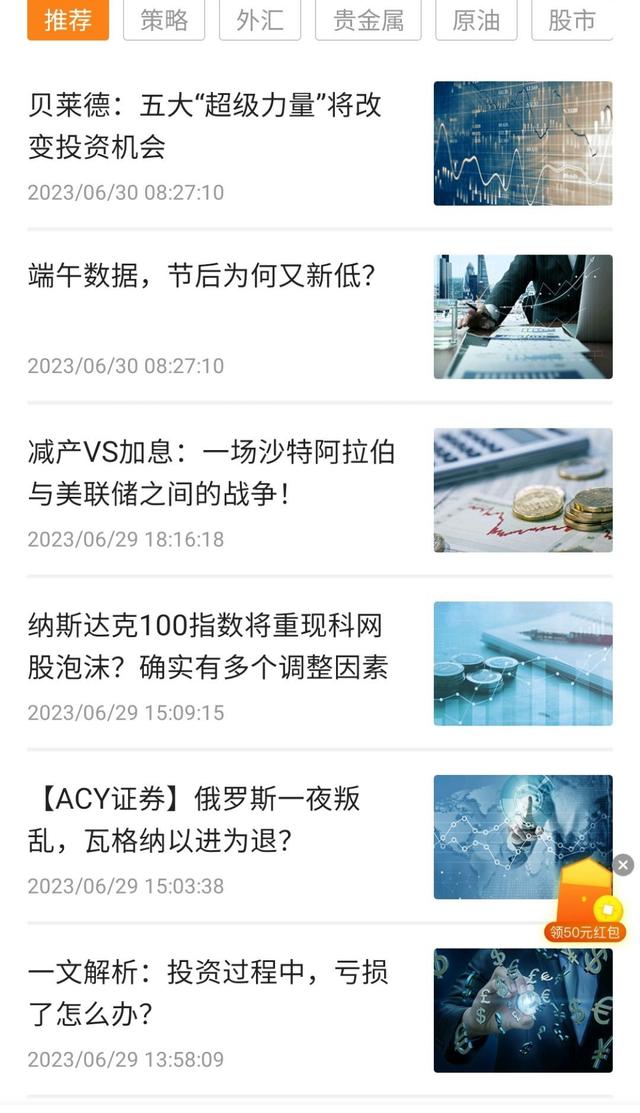The width and height of the screenshot is (640, 1113).
Task: Switch to the 原油 tab
Action: pyautogui.click(x=476, y=21)
